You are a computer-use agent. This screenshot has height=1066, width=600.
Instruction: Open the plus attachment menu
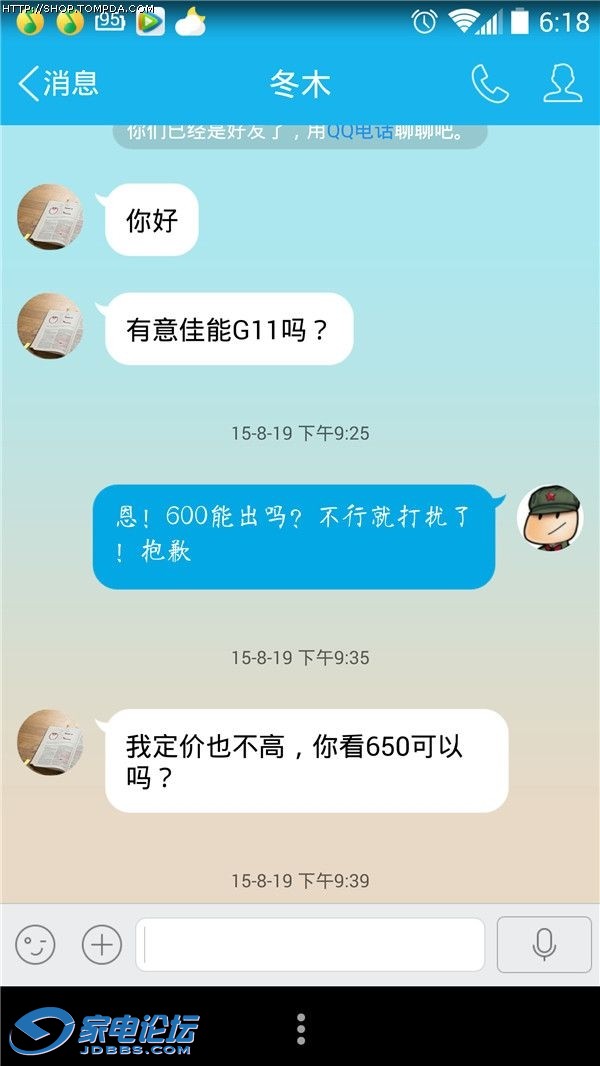[101, 944]
